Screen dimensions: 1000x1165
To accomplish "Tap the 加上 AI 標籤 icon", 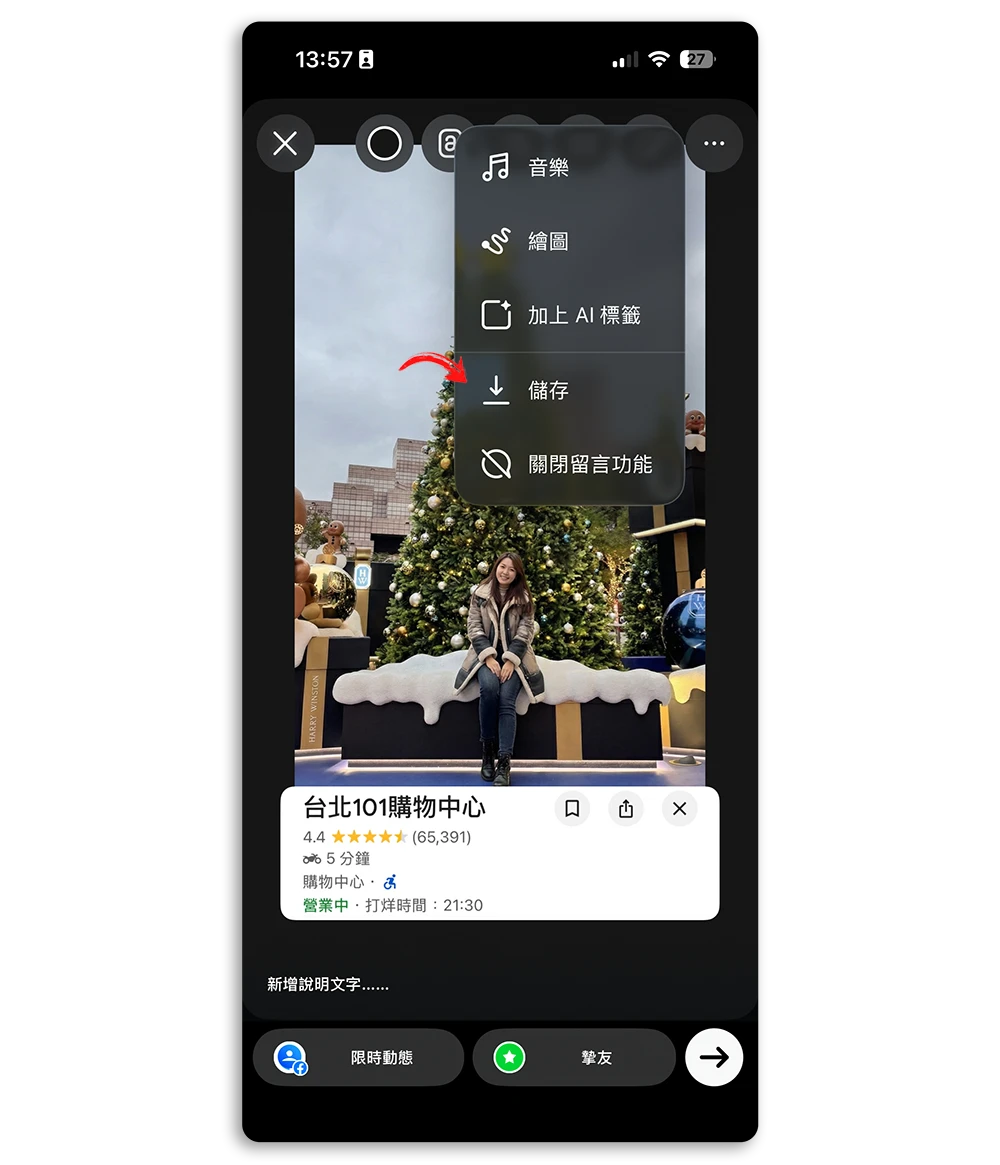I will 496,314.
